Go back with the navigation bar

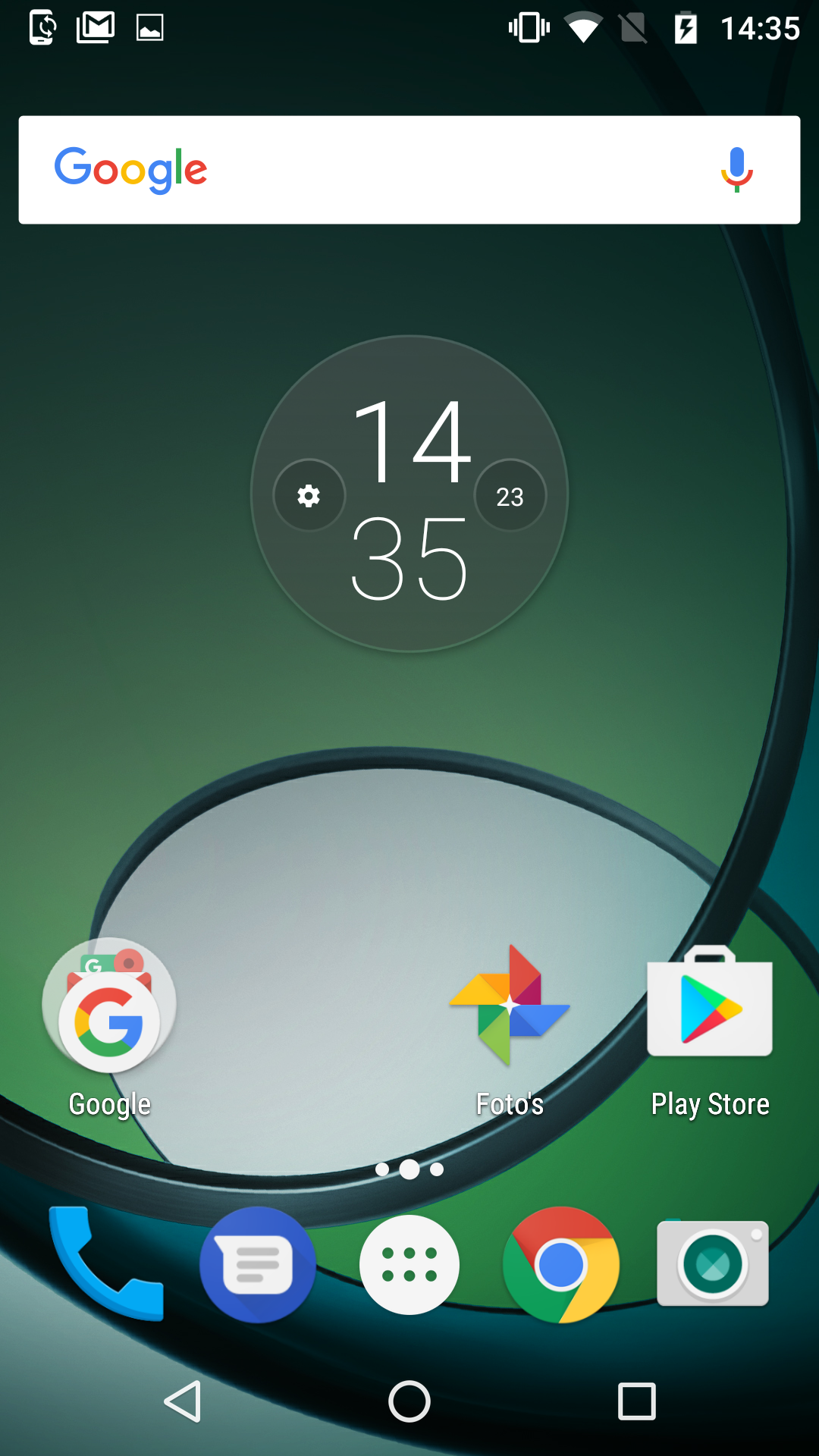click(183, 1401)
